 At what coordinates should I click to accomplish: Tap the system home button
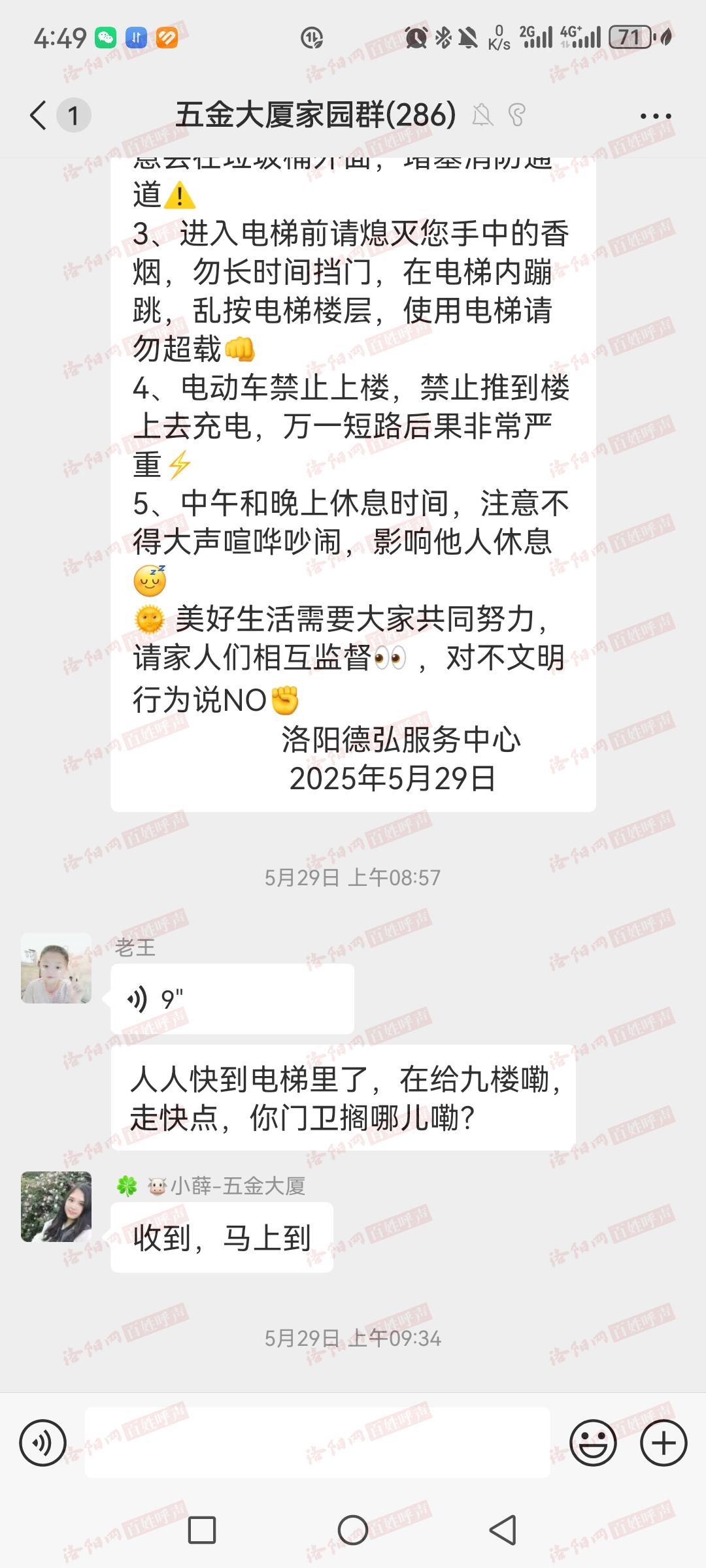(x=353, y=1529)
